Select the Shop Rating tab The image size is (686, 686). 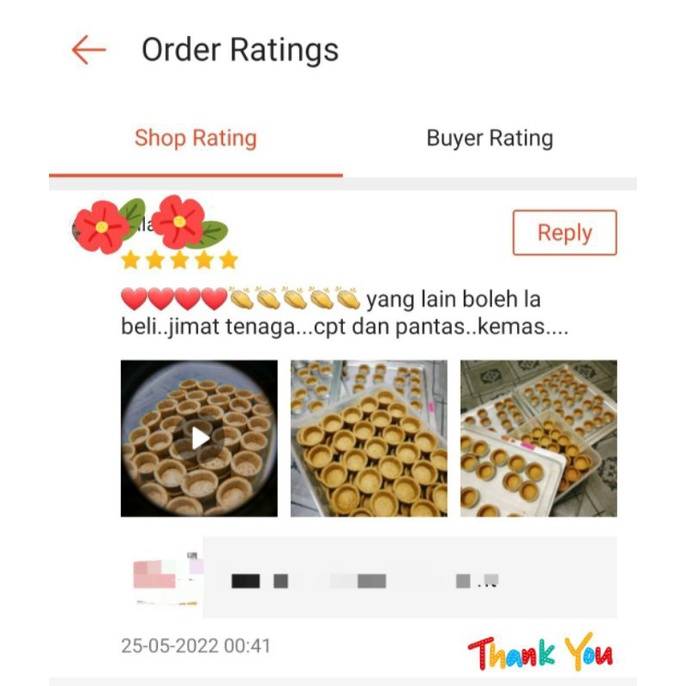[x=196, y=139]
